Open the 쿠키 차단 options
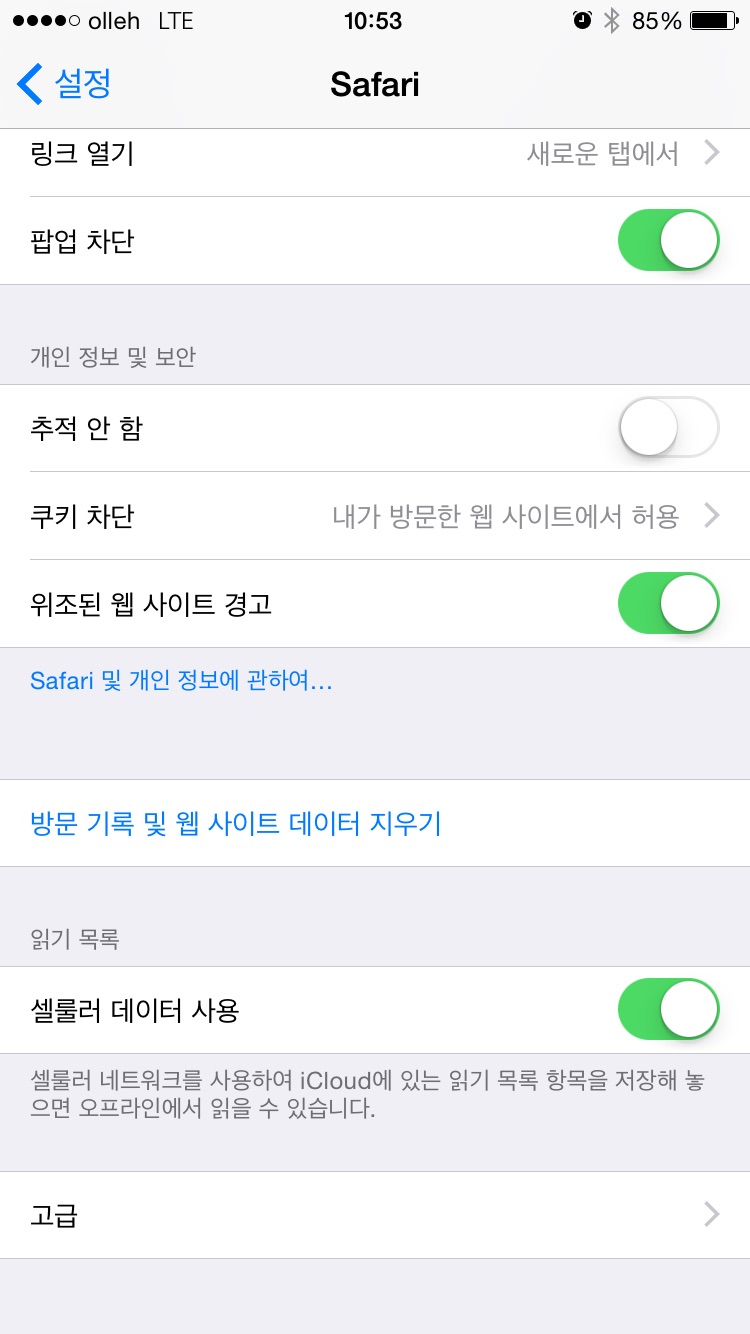750x1334 pixels. pos(375,516)
